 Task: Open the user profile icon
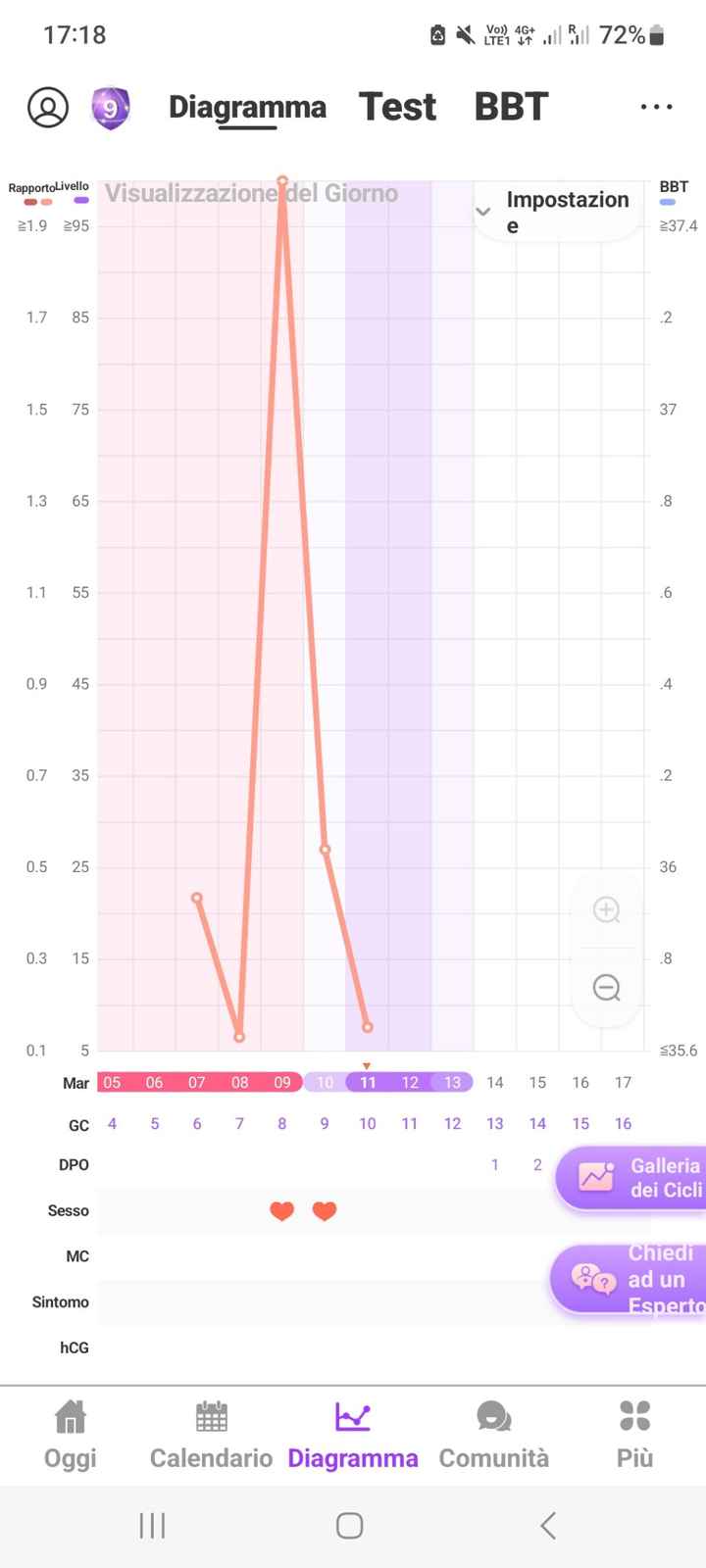pyautogui.click(x=48, y=107)
